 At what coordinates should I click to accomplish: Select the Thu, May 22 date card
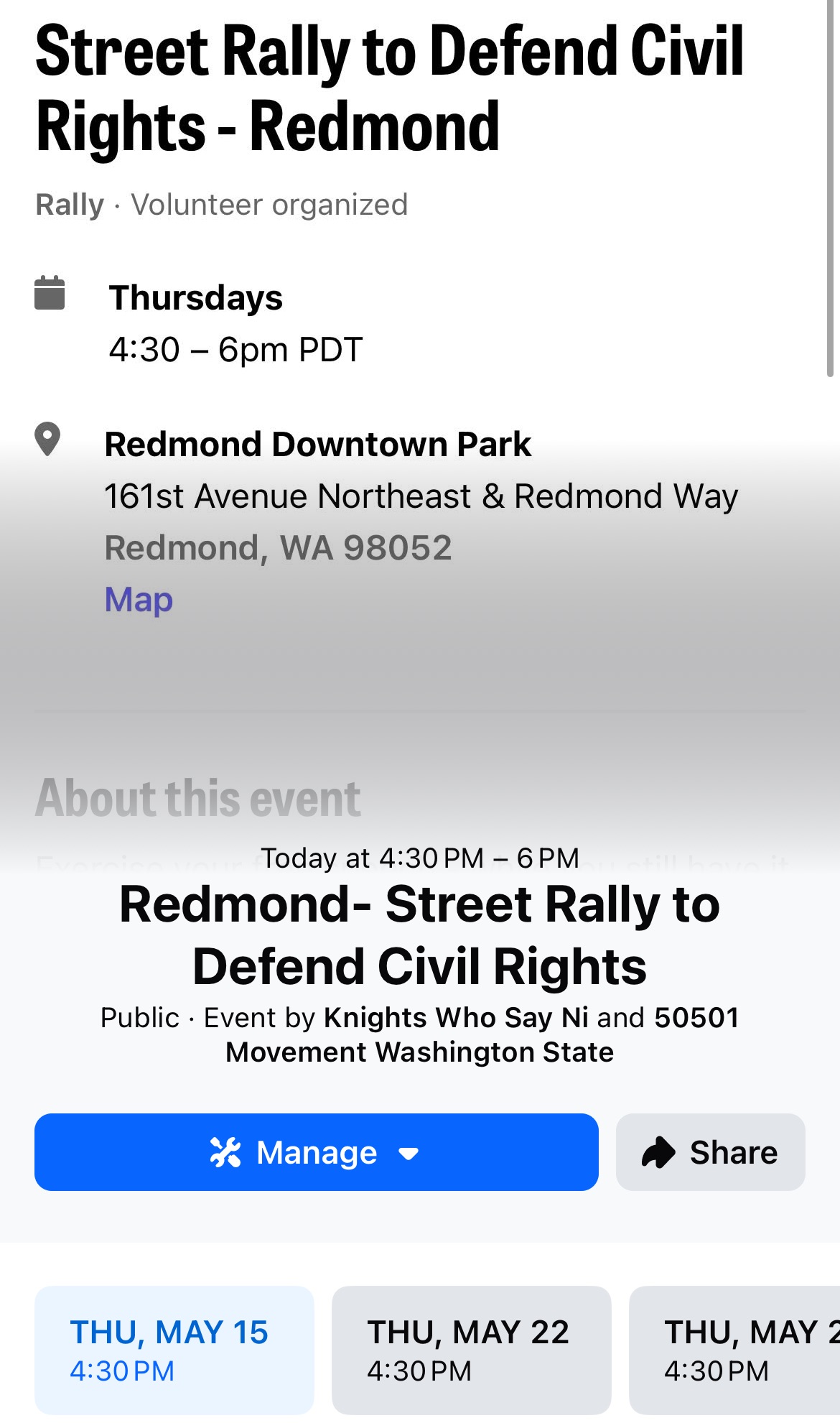[472, 1350]
